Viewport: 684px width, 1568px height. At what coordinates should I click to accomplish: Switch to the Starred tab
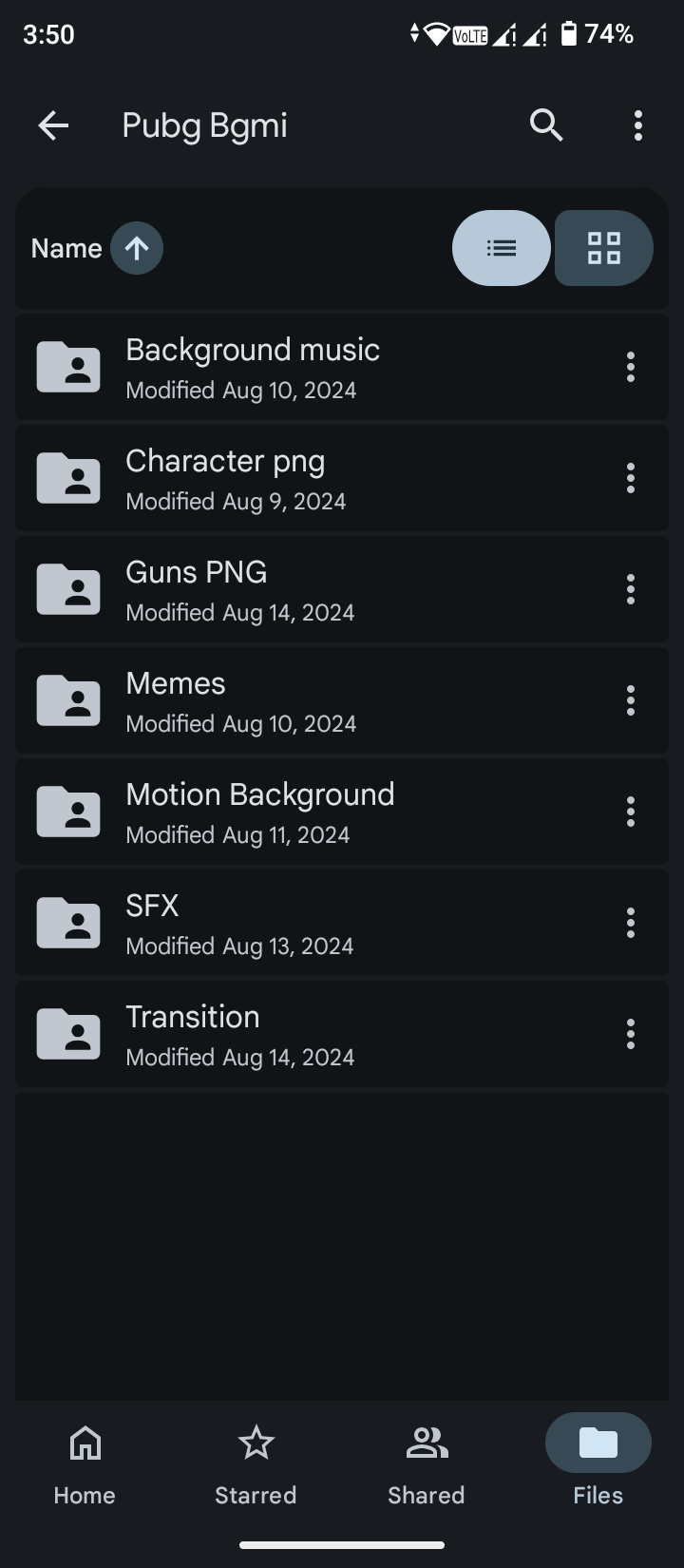256,1465
